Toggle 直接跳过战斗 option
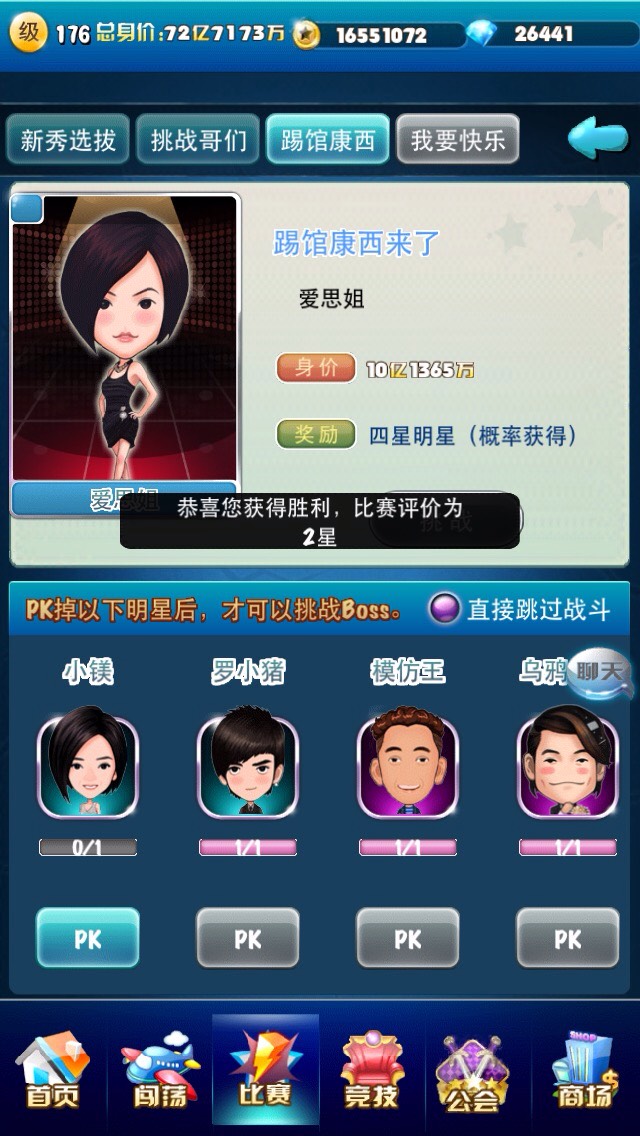Screen dimensions: 640x1136 [445, 608]
